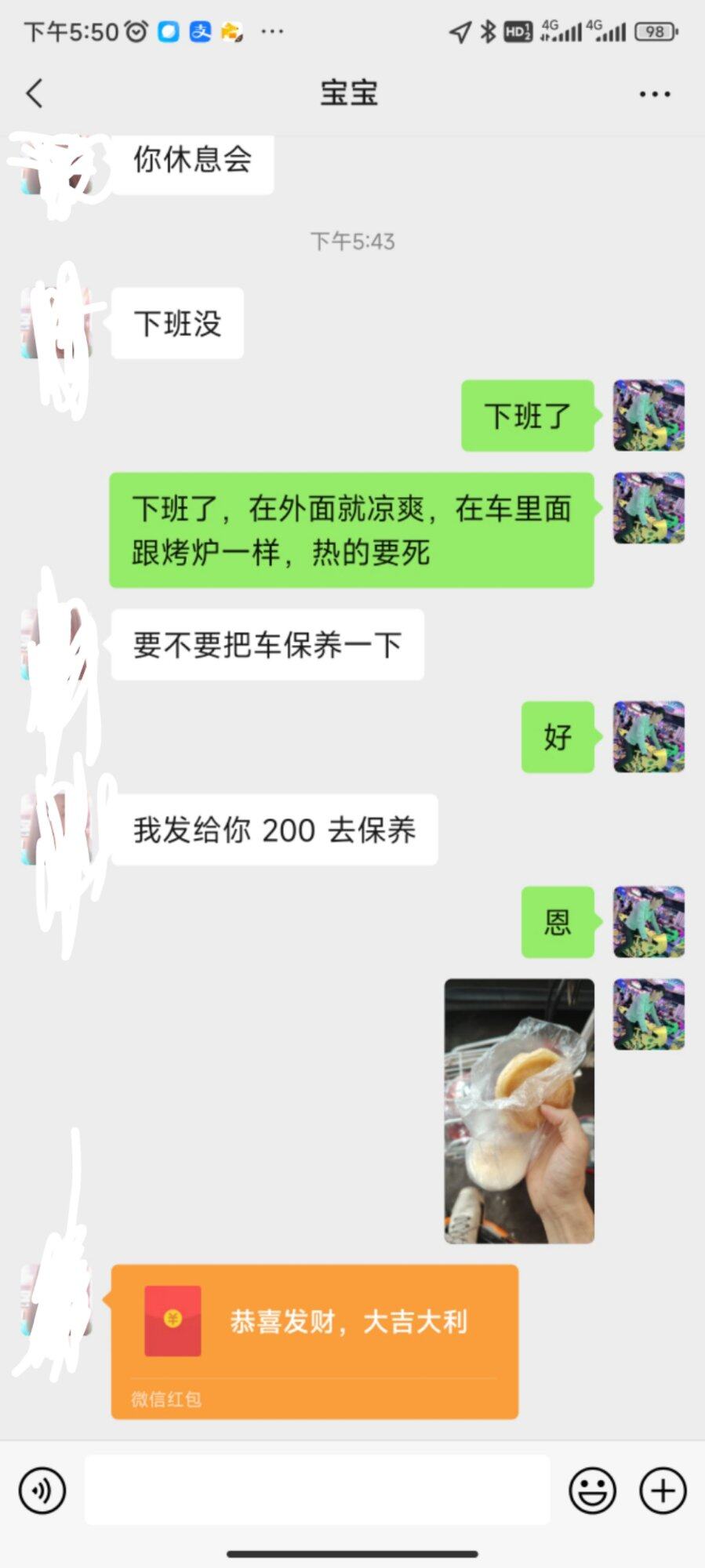This screenshot has width=705, height=1568.
Task: Open contact avatar beside 下班没 message
Action: click(55, 323)
